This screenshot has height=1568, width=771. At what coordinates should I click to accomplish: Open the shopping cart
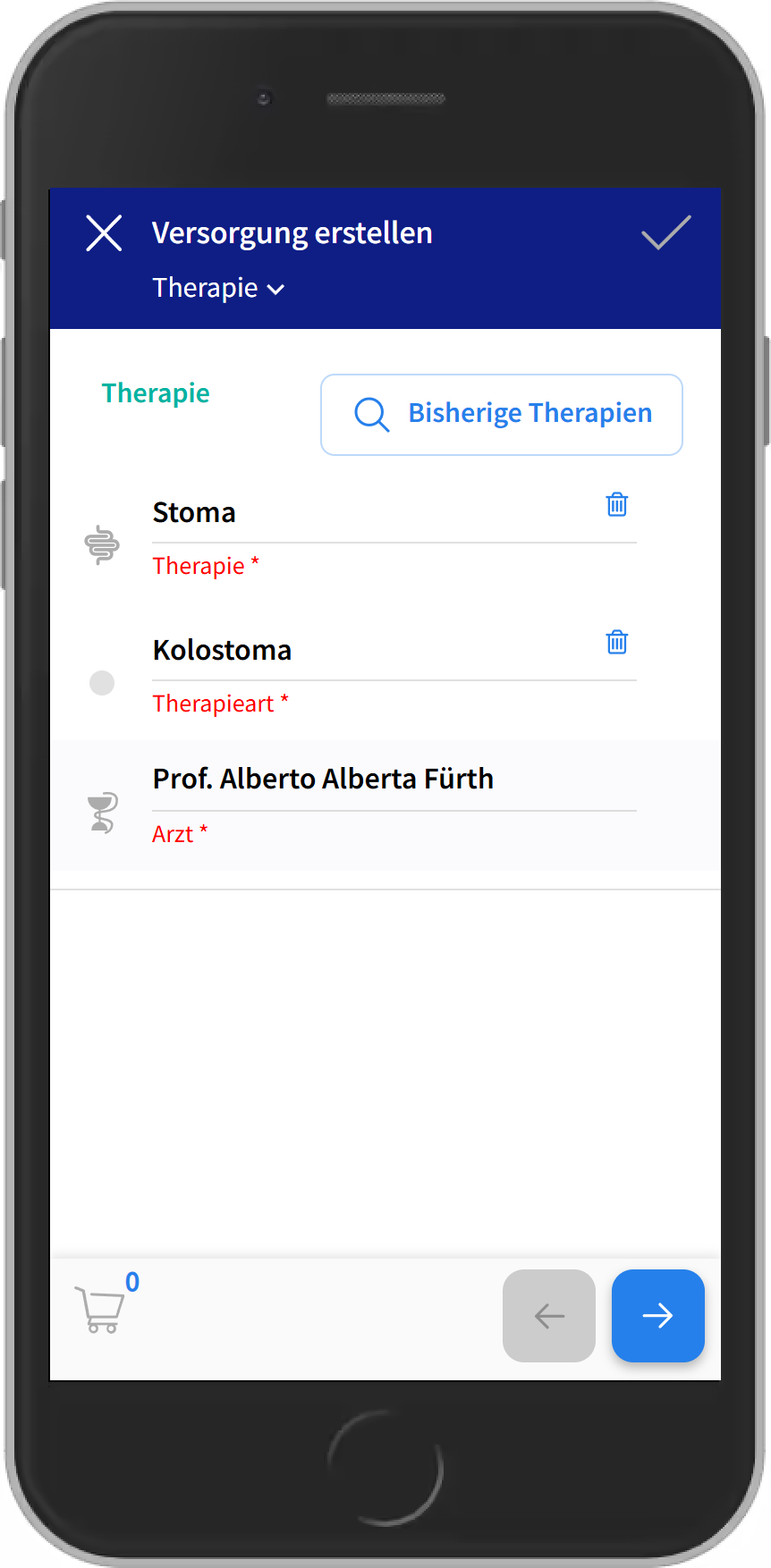(102, 1310)
